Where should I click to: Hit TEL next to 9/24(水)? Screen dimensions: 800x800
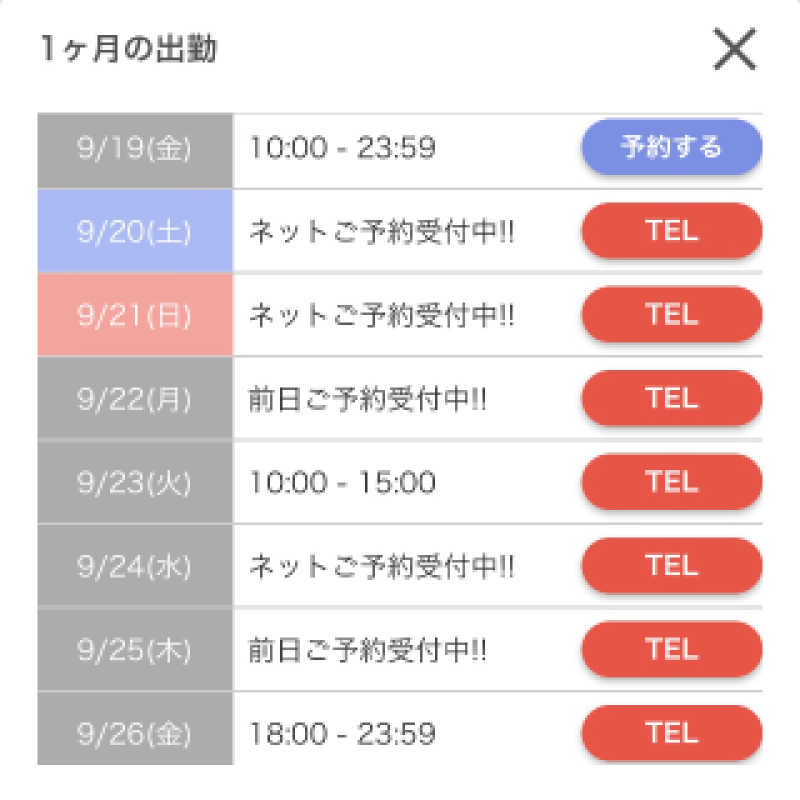point(671,566)
